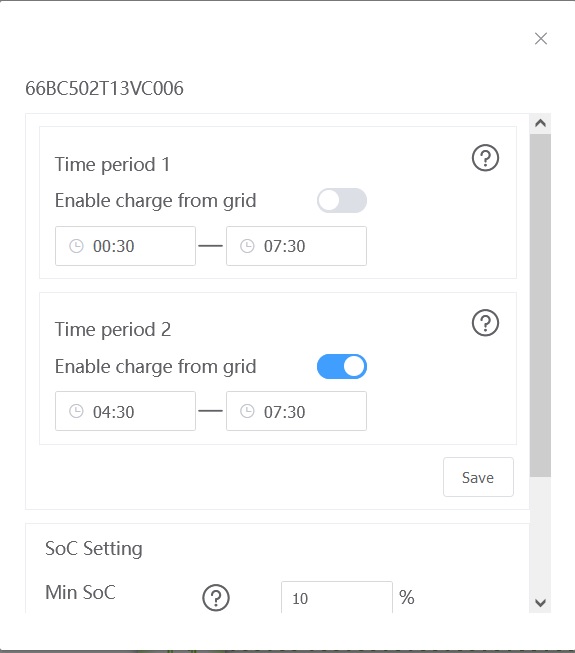Edit Time period 1 start time 00:30

pos(125,246)
